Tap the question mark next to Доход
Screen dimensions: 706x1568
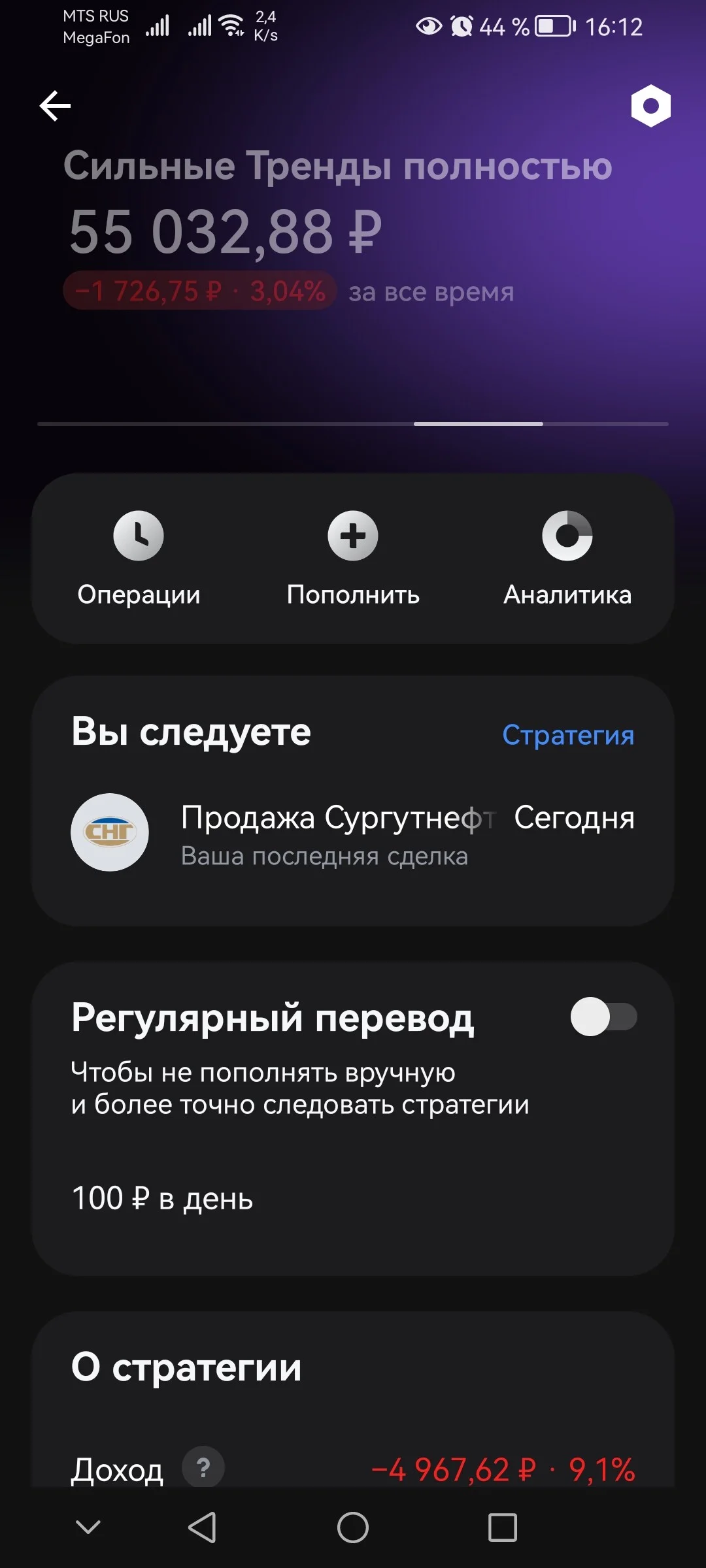tap(203, 1468)
